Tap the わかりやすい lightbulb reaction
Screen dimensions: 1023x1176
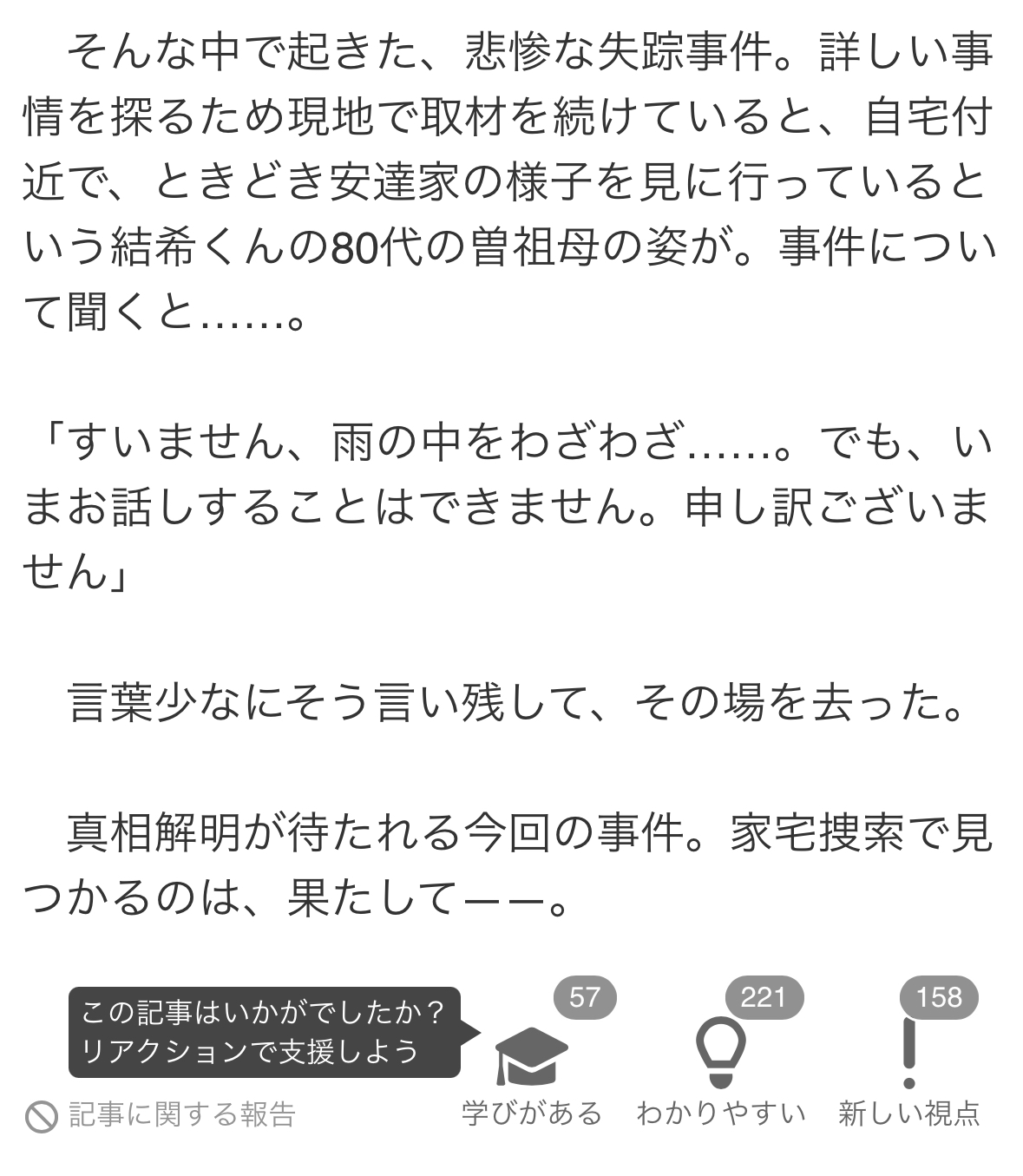pyautogui.click(x=720, y=1054)
